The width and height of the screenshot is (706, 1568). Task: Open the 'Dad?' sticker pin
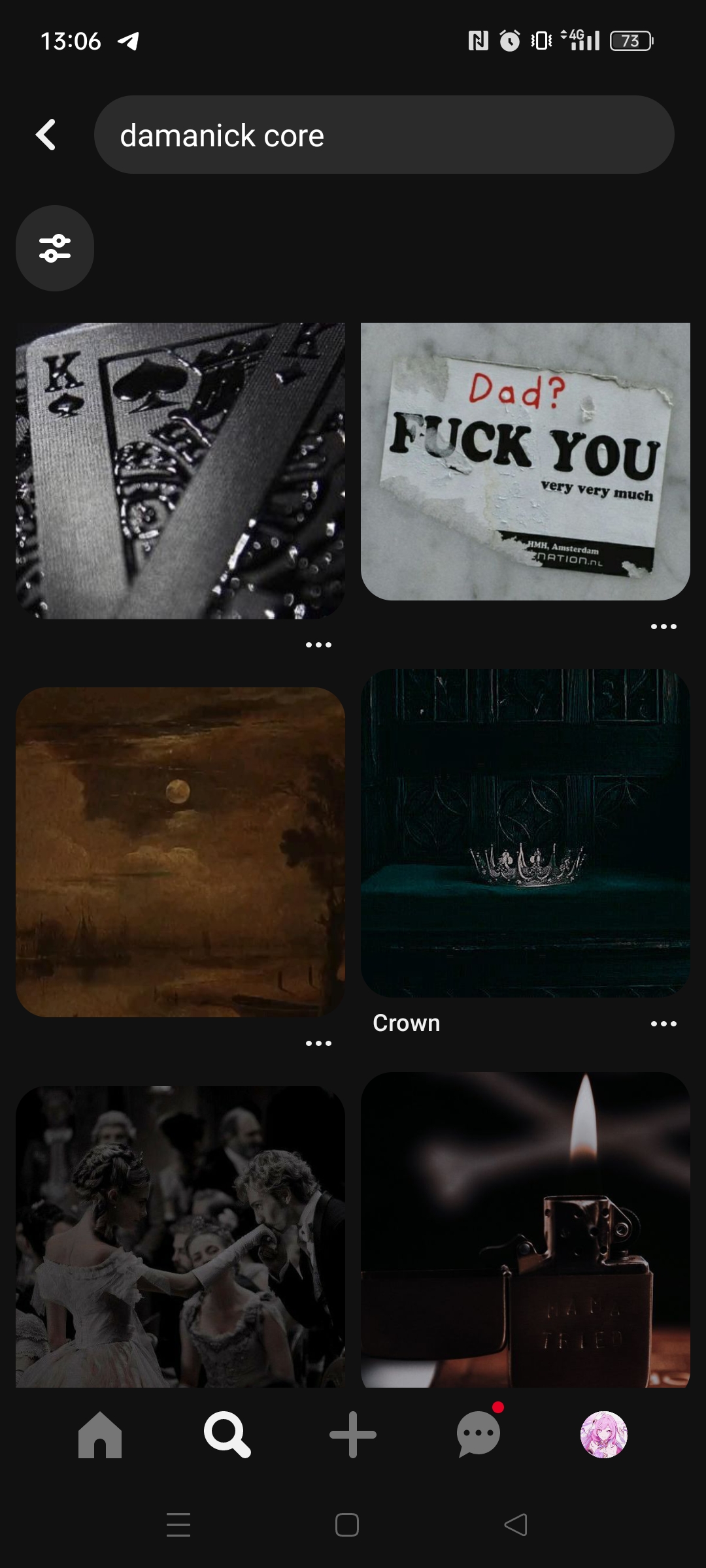tap(525, 461)
